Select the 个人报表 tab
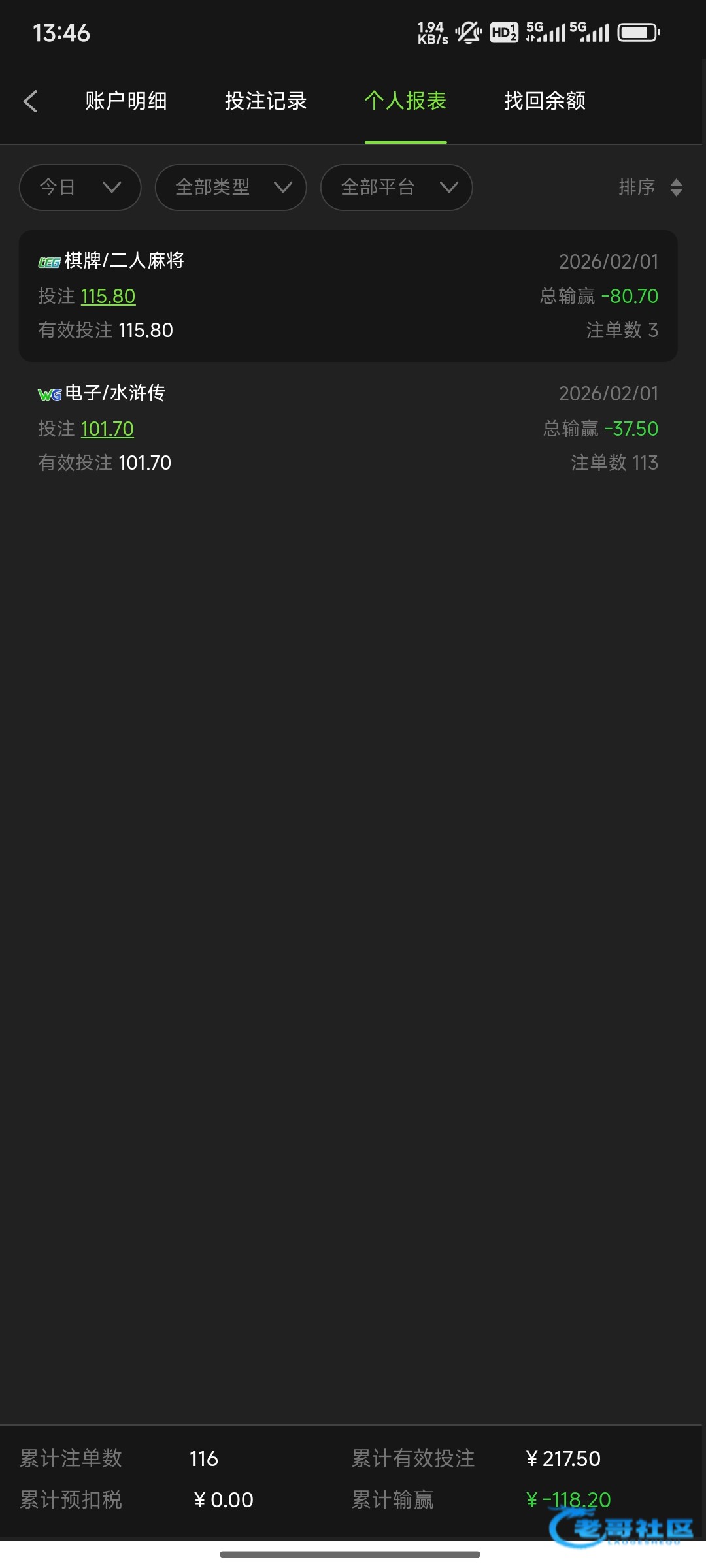The image size is (706, 1568). pyautogui.click(x=405, y=101)
